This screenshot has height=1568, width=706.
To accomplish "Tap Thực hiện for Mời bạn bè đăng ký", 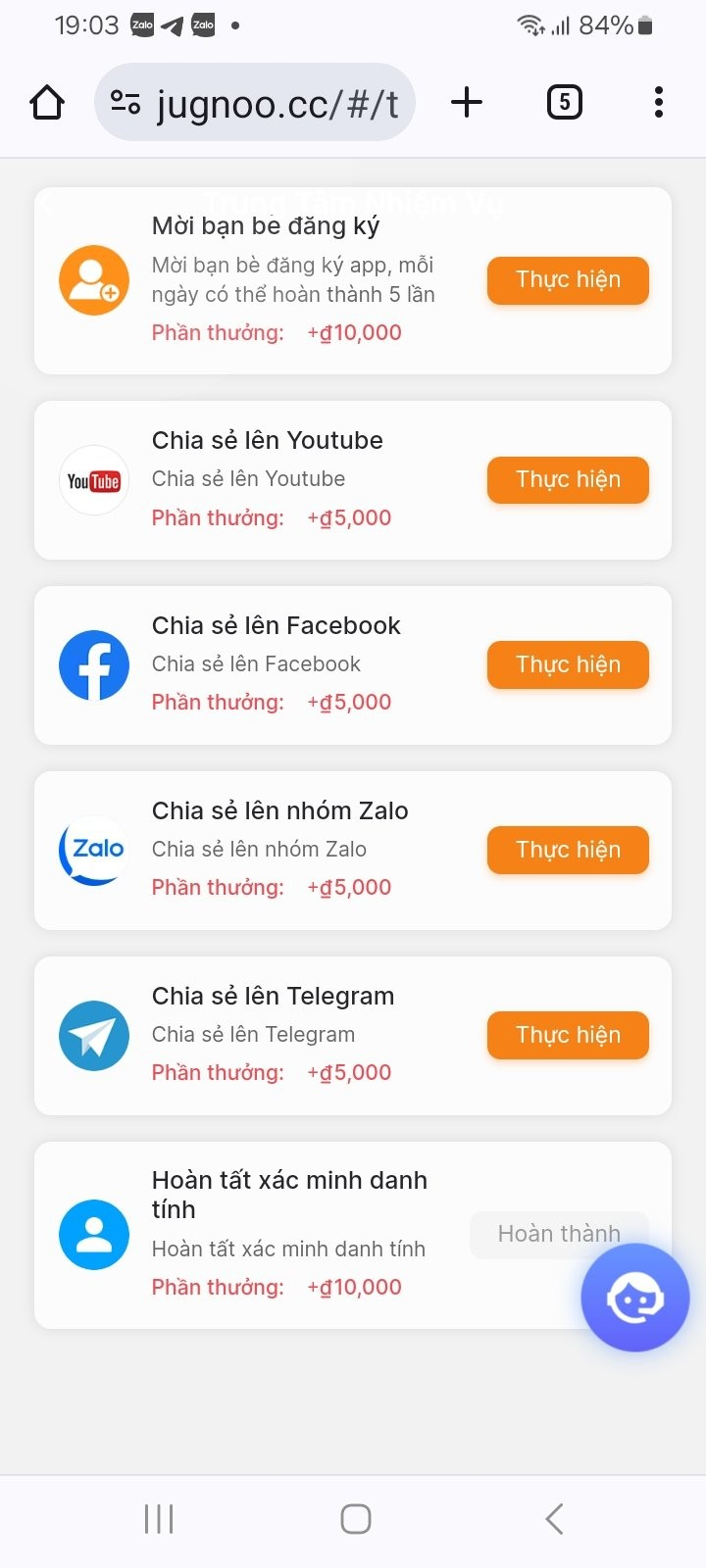I will click(x=568, y=280).
